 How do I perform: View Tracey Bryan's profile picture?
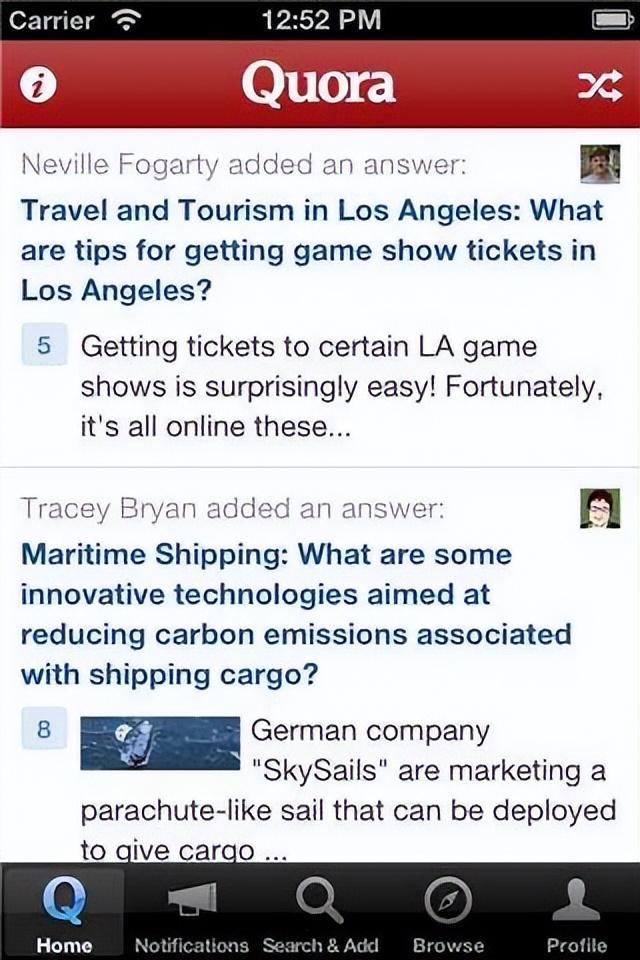[600, 509]
